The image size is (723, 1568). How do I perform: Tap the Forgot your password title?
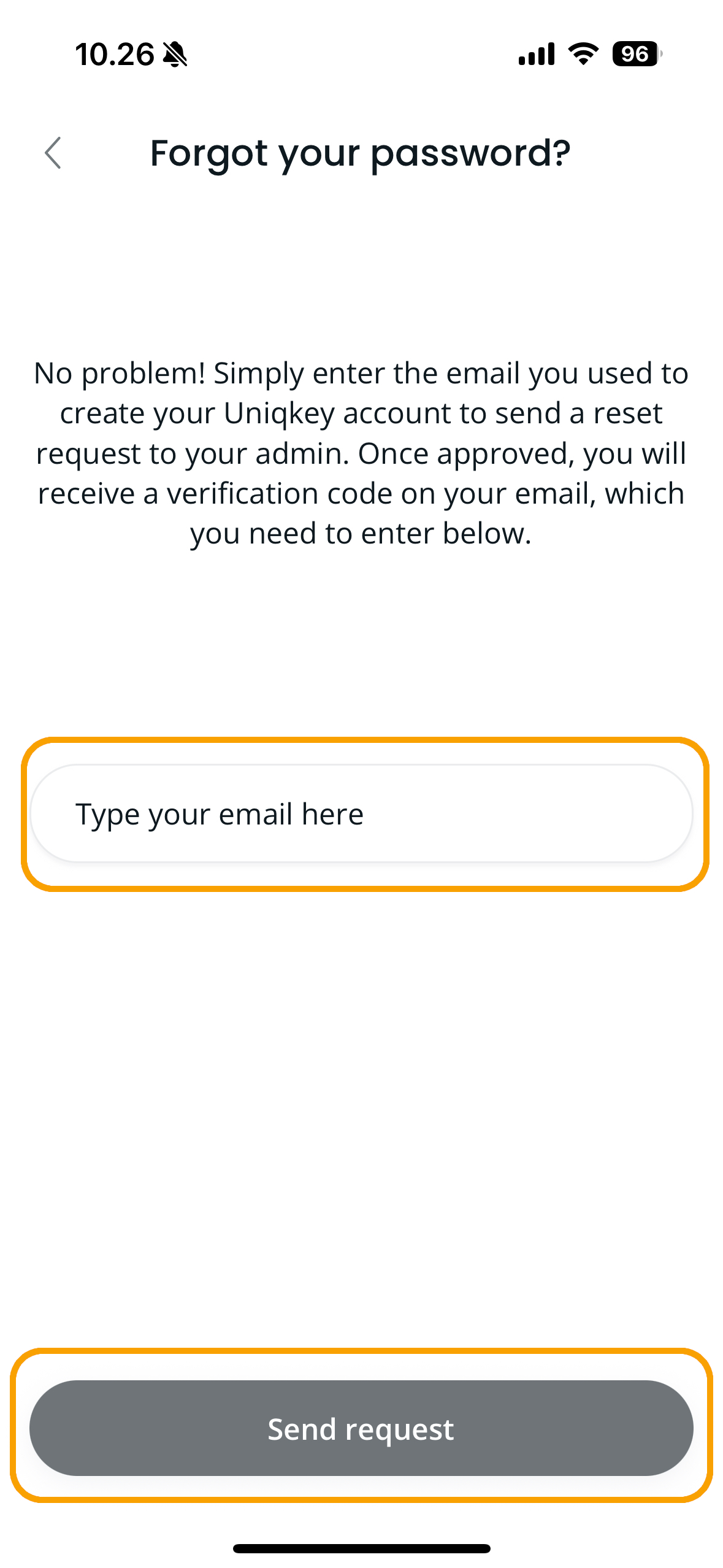click(361, 153)
